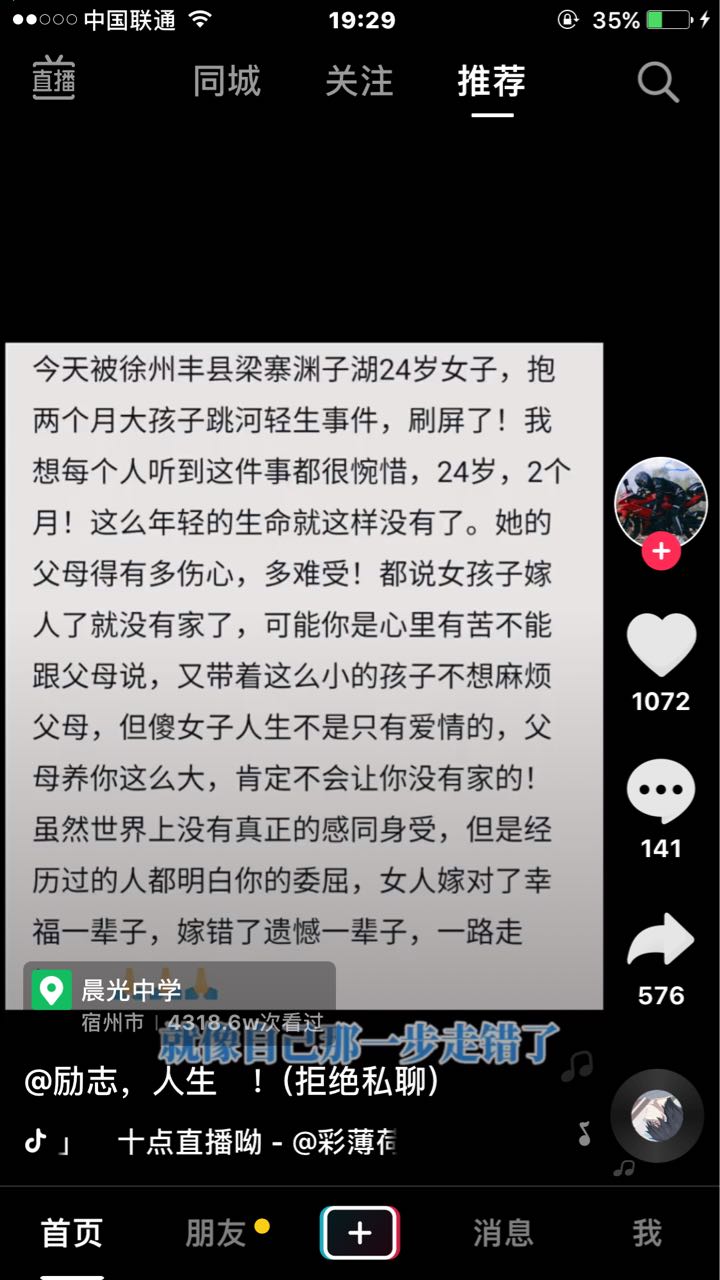Open the 消息 tab

(503, 1233)
